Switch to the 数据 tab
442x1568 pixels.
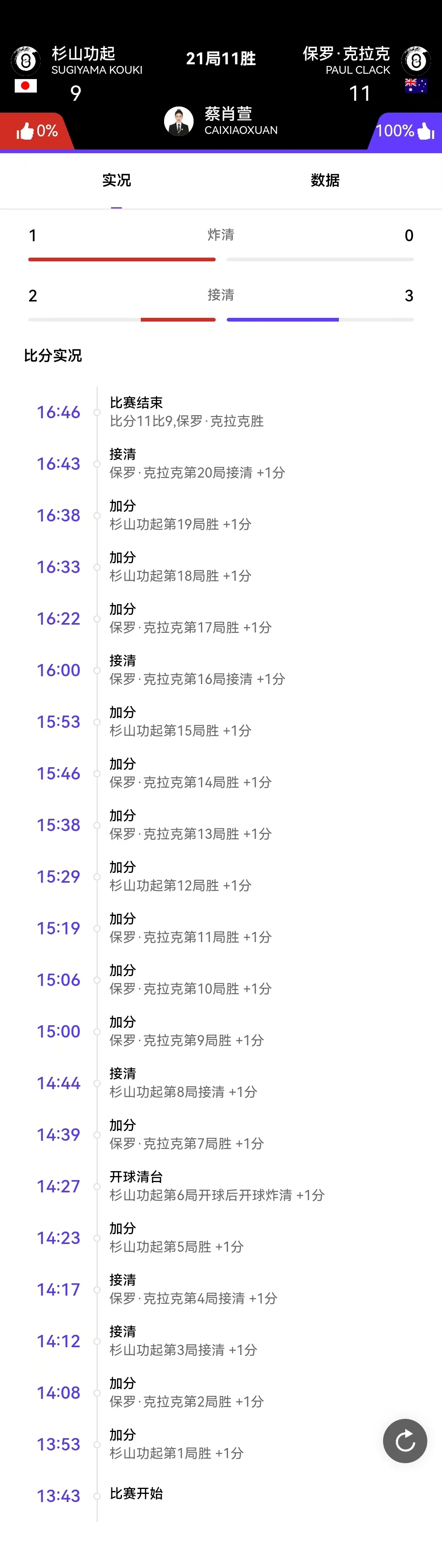(325, 180)
